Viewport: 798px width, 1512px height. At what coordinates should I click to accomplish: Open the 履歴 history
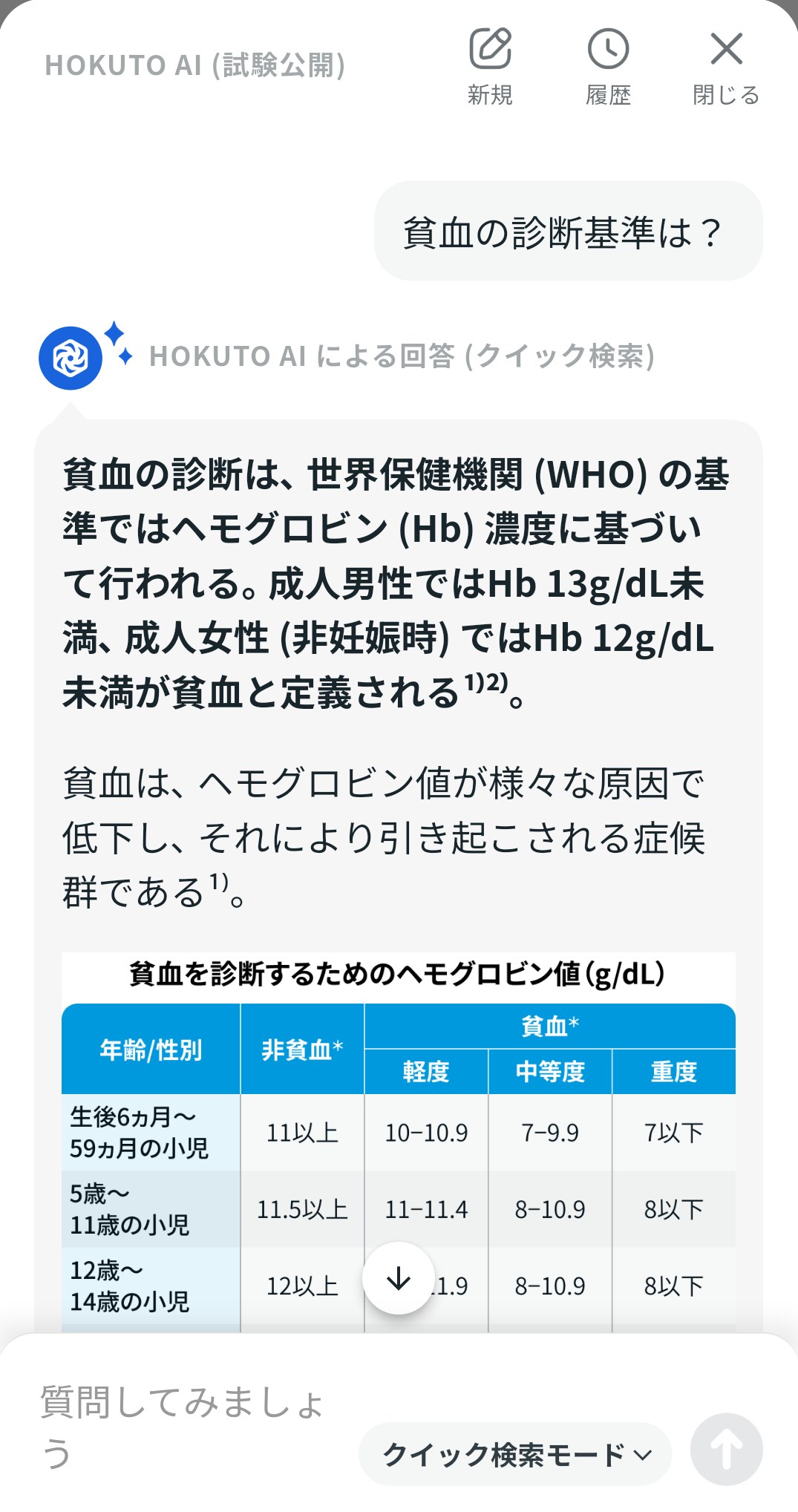[x=608, y=67]
